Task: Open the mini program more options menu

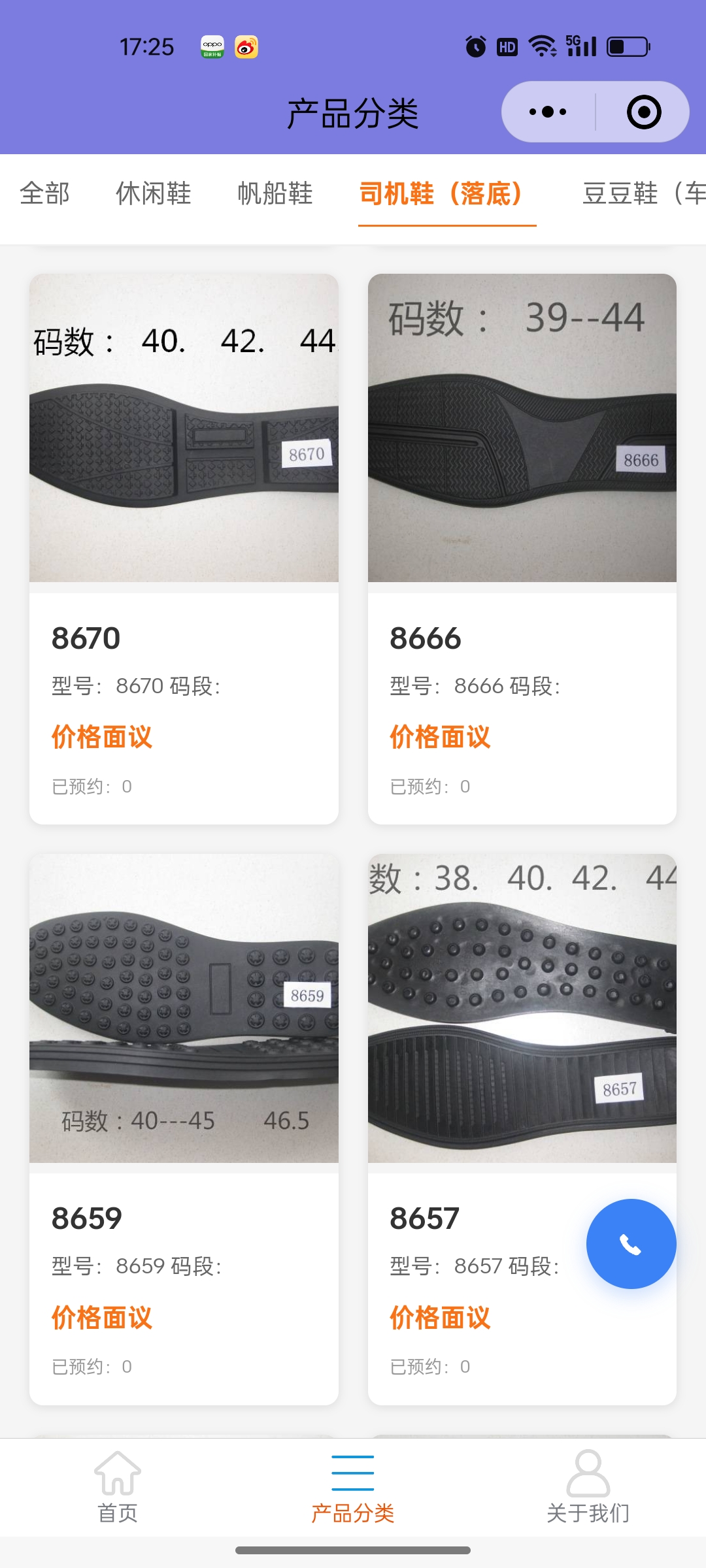Action: (x=548, y=112)
